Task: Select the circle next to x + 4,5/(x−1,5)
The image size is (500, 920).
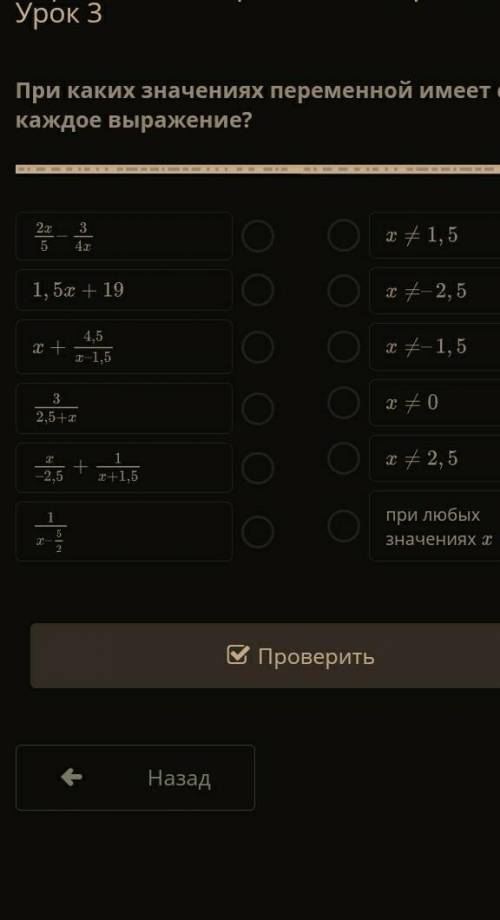Action: point(258,347)
